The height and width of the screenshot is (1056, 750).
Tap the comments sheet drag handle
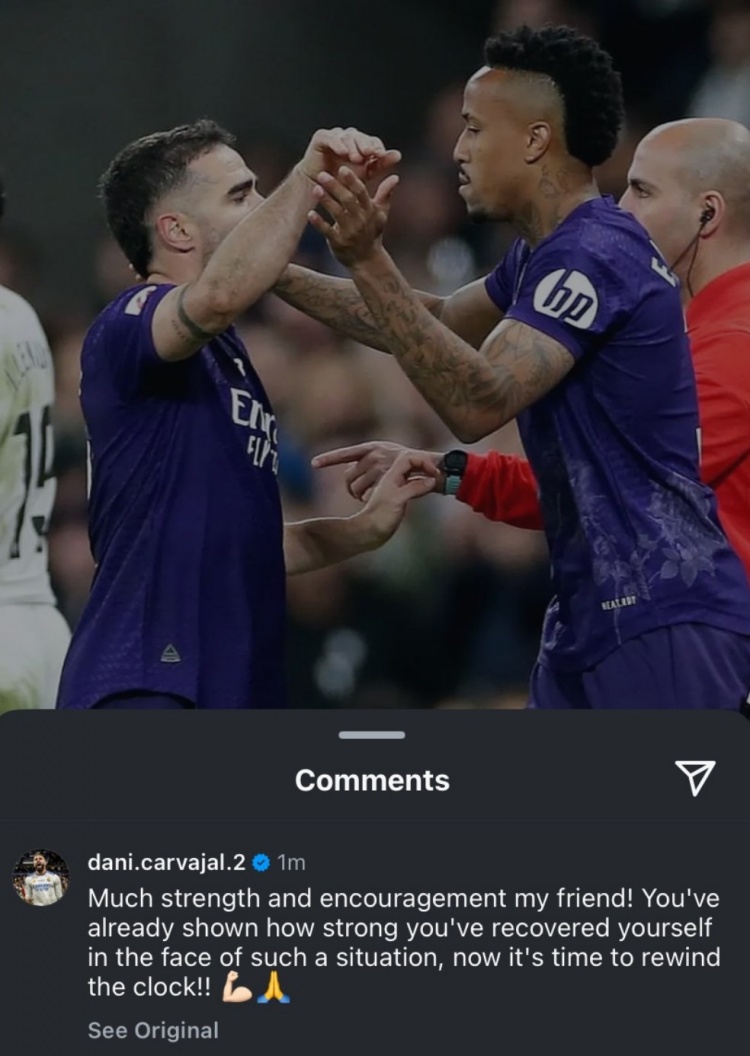coord(372,735)
